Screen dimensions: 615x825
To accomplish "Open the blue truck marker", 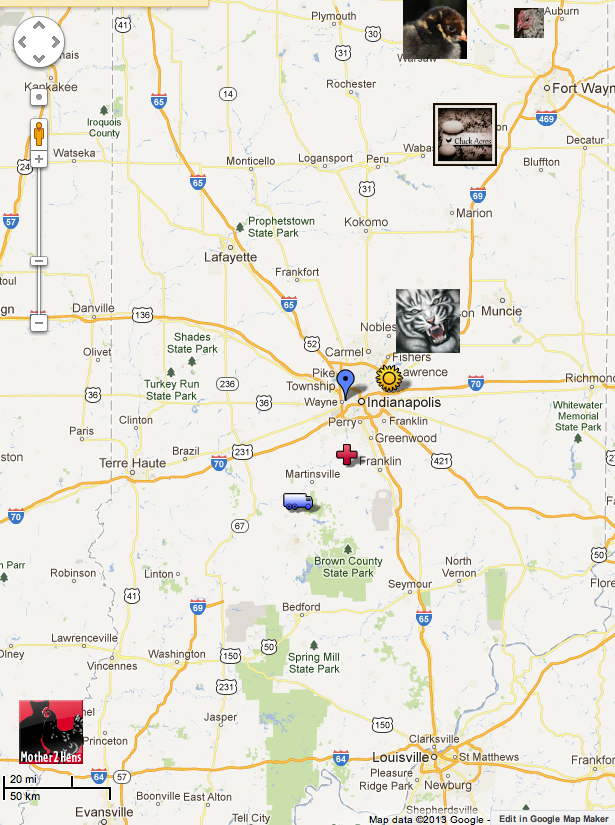I will click(x=298, y=501).
